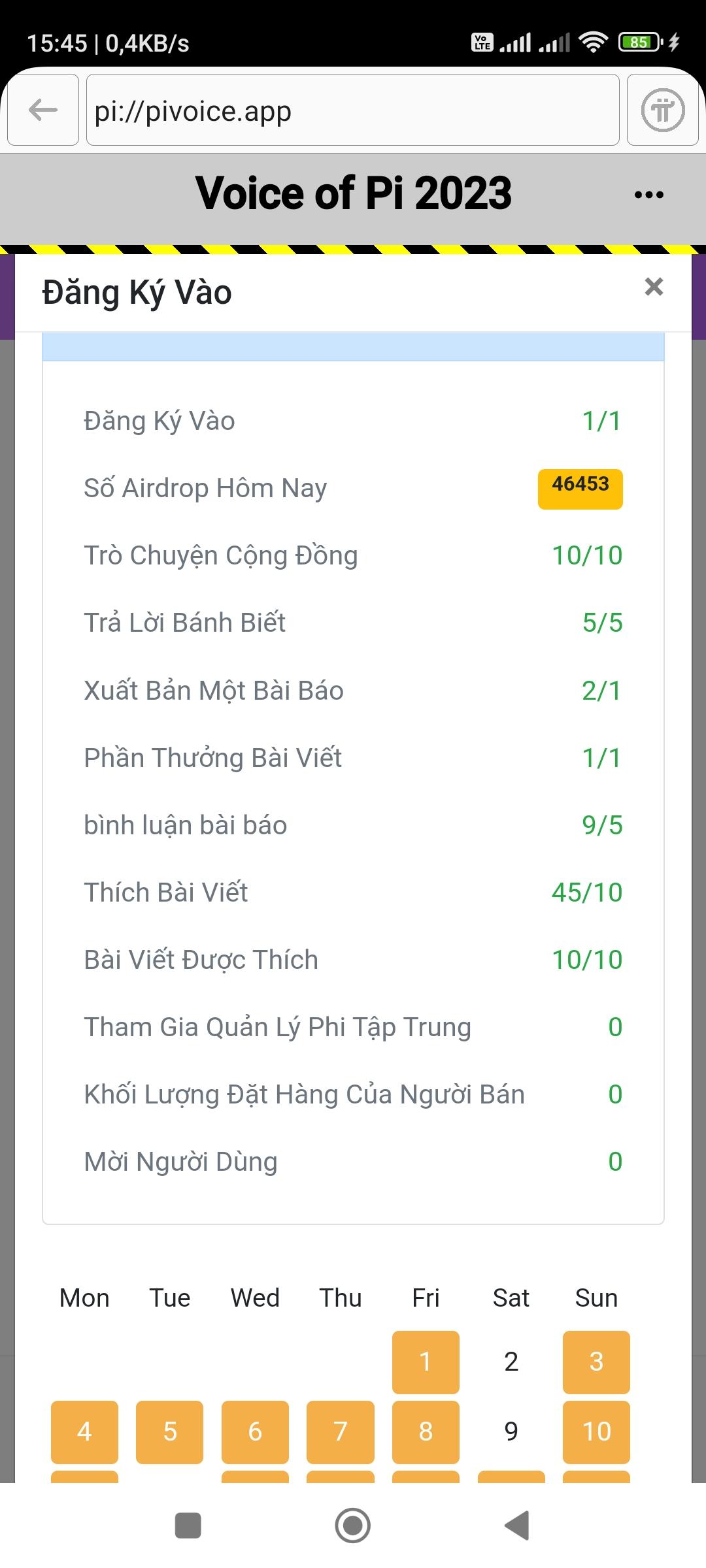Select day 8 in the calendar
Image resolution: width=706 pixels, height=1568 pixels.
pos(426,1431)
